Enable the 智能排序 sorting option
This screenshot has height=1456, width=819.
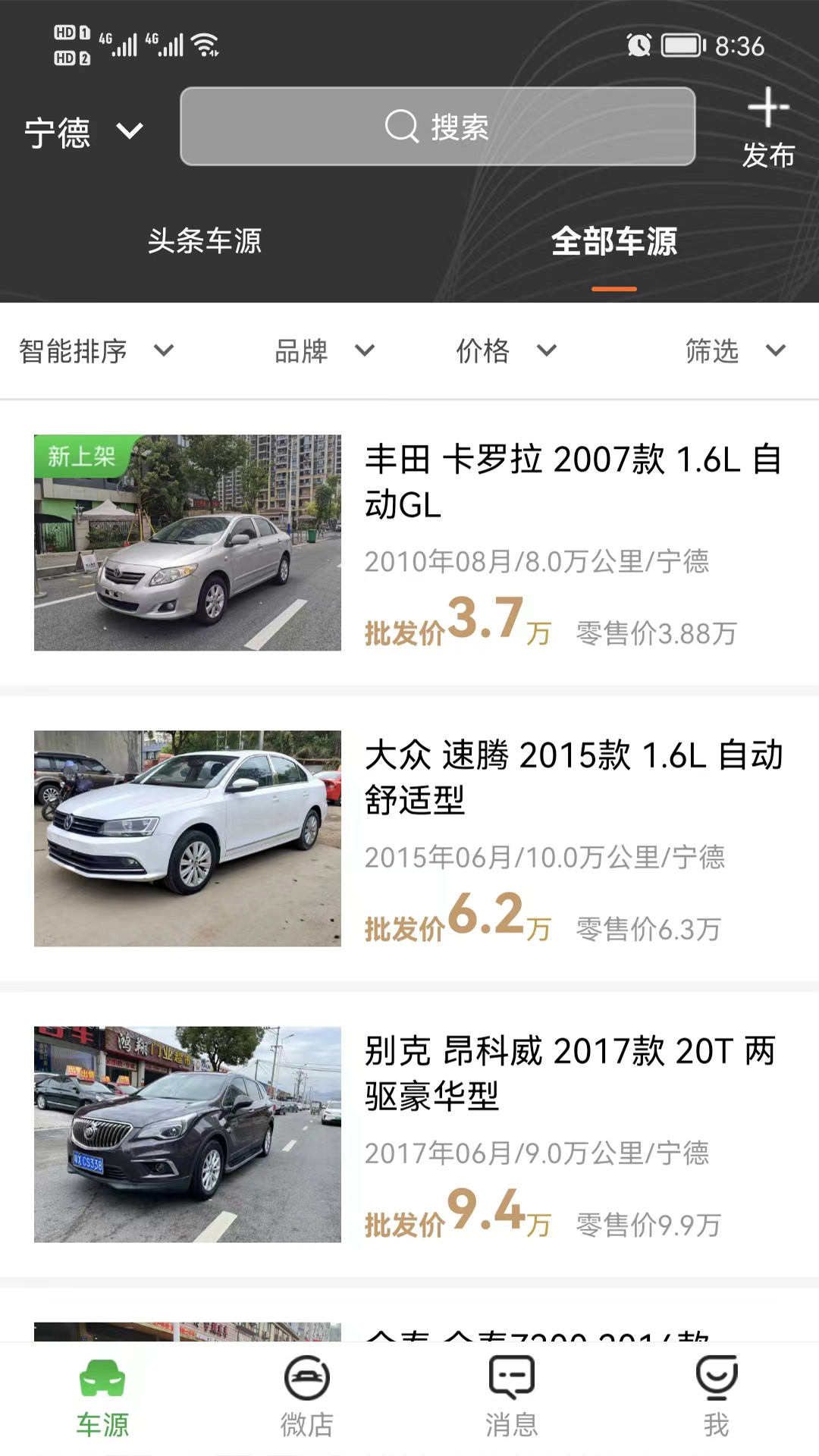(94, 351)
